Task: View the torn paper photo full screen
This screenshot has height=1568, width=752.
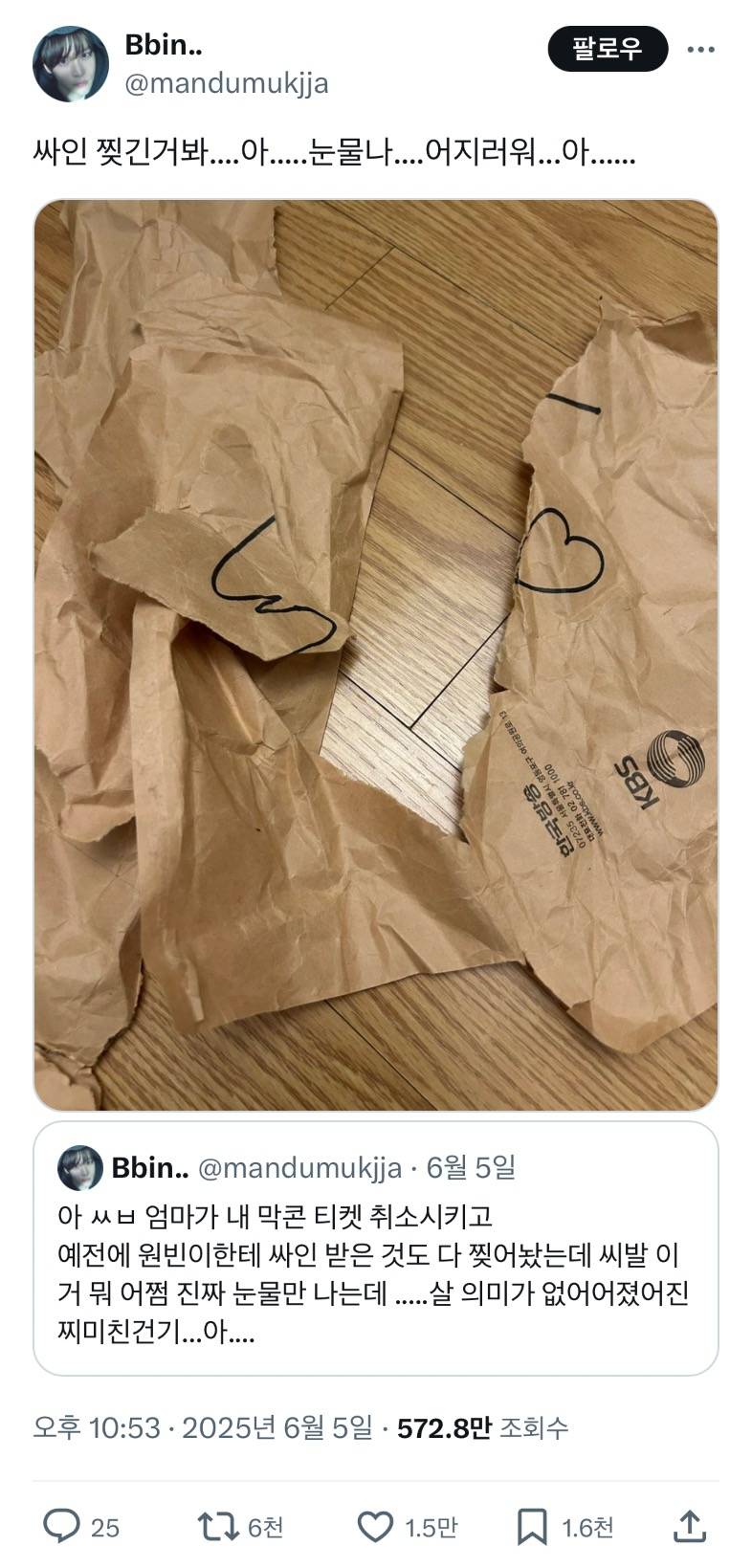Action: pos(376,655)
